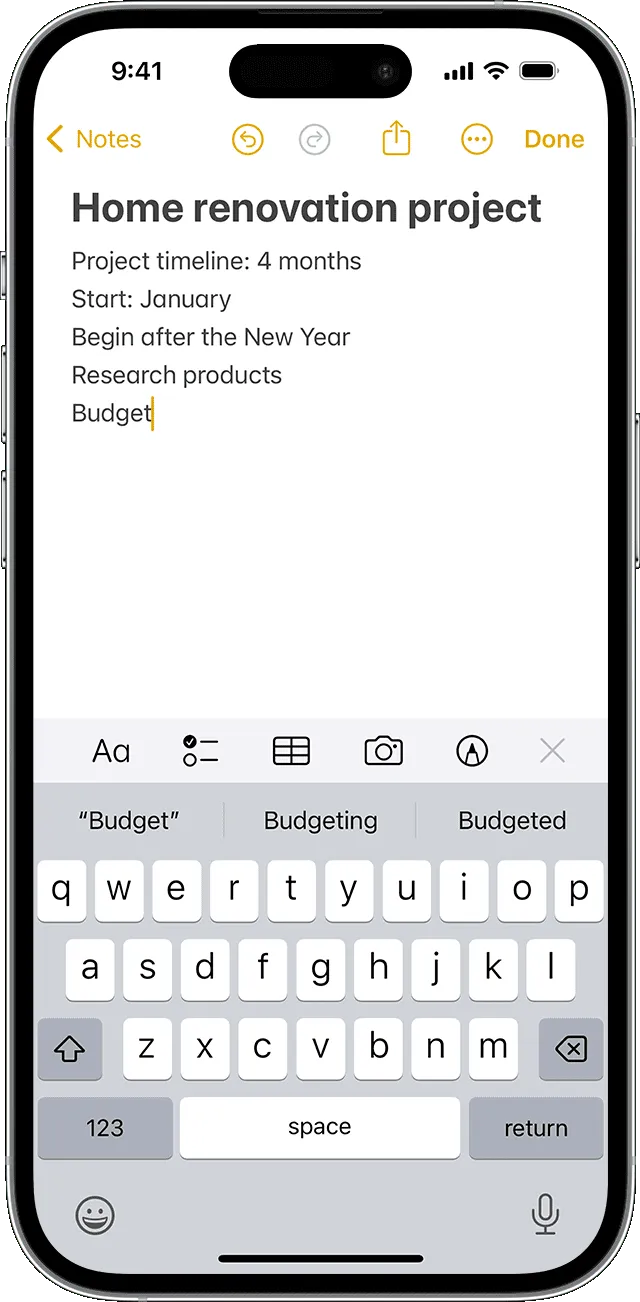The image size is (640, 1302).
Task: Close the formatting toolbar
Action: pos(552,751)
